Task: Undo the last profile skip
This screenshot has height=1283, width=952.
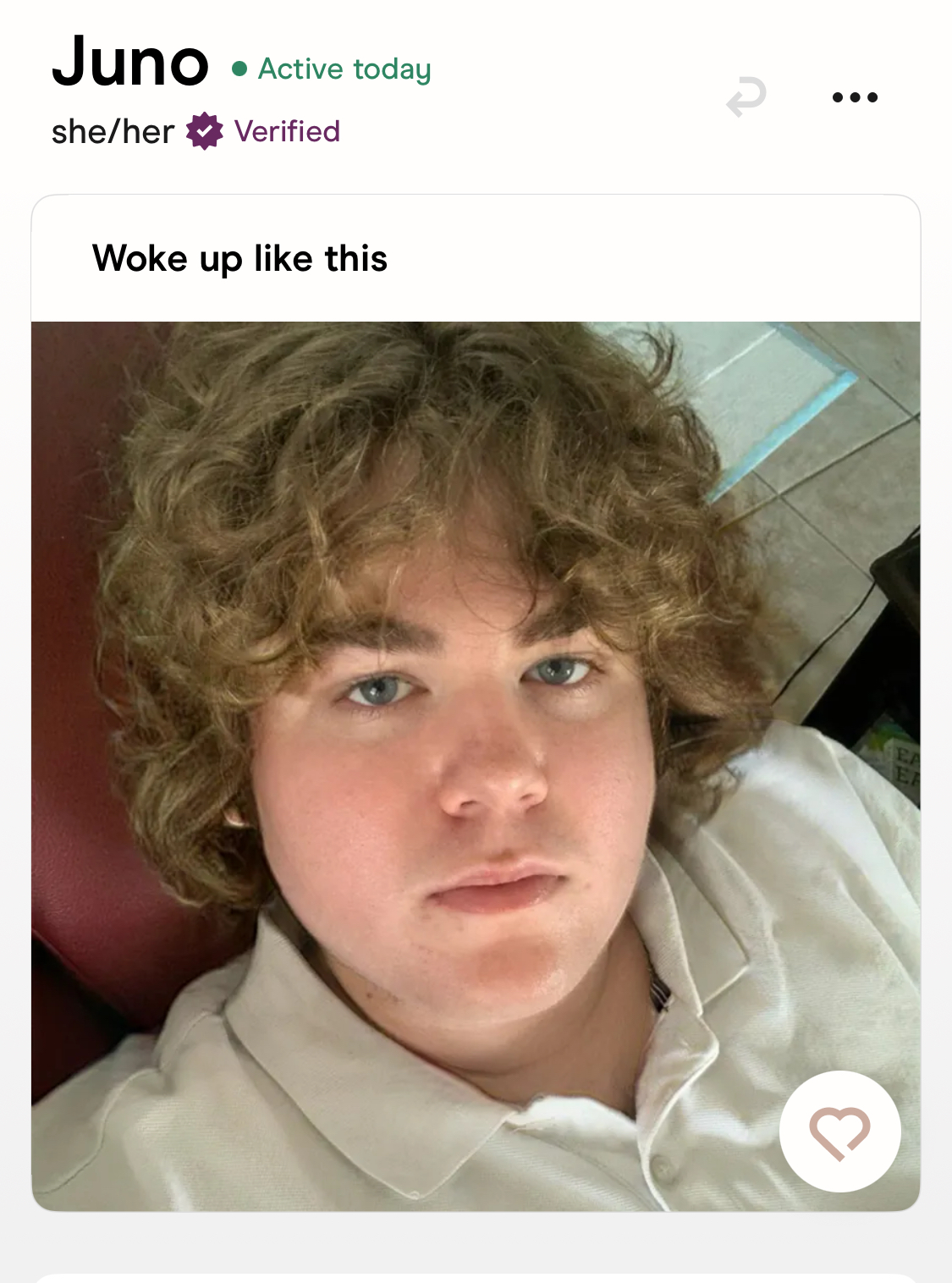Action: pyautogui.click(x=746, y=97)
